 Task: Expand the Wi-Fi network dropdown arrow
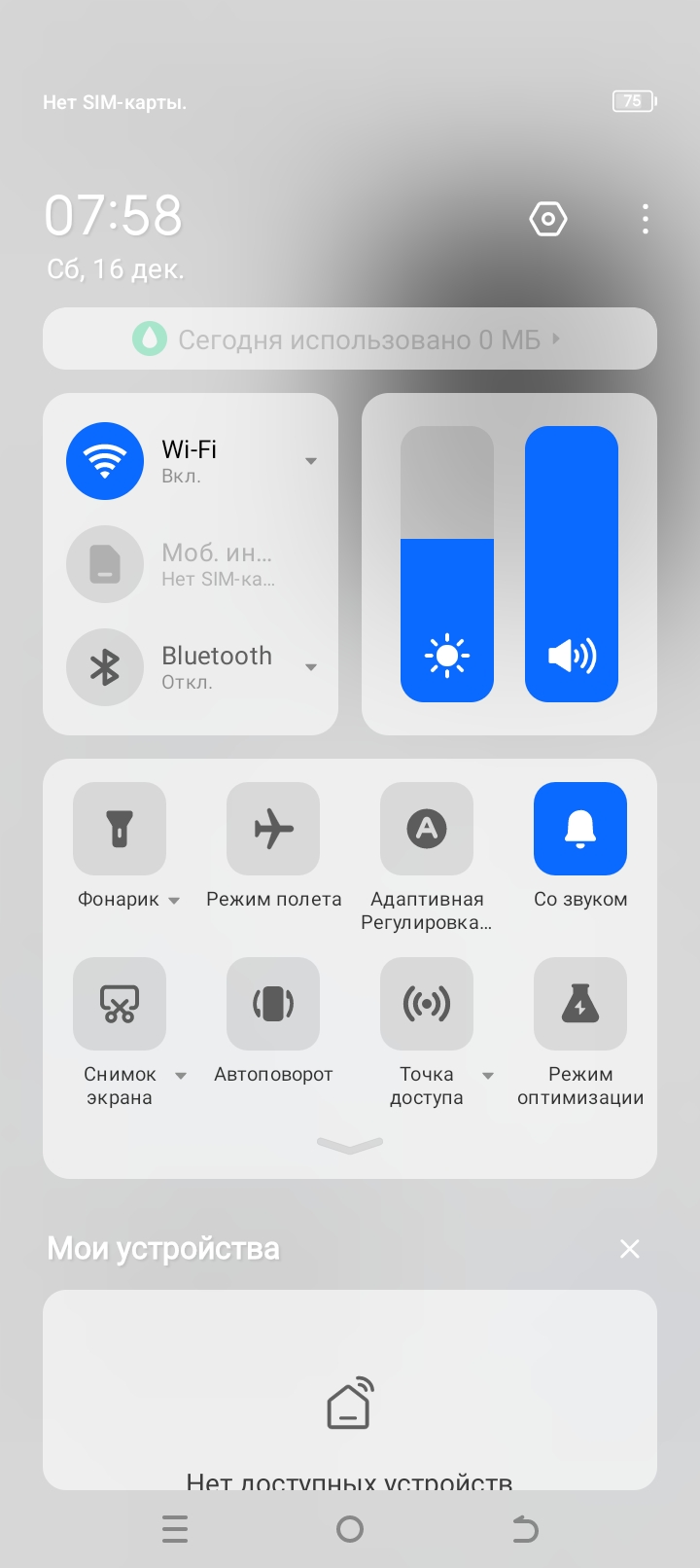(311, 461)
